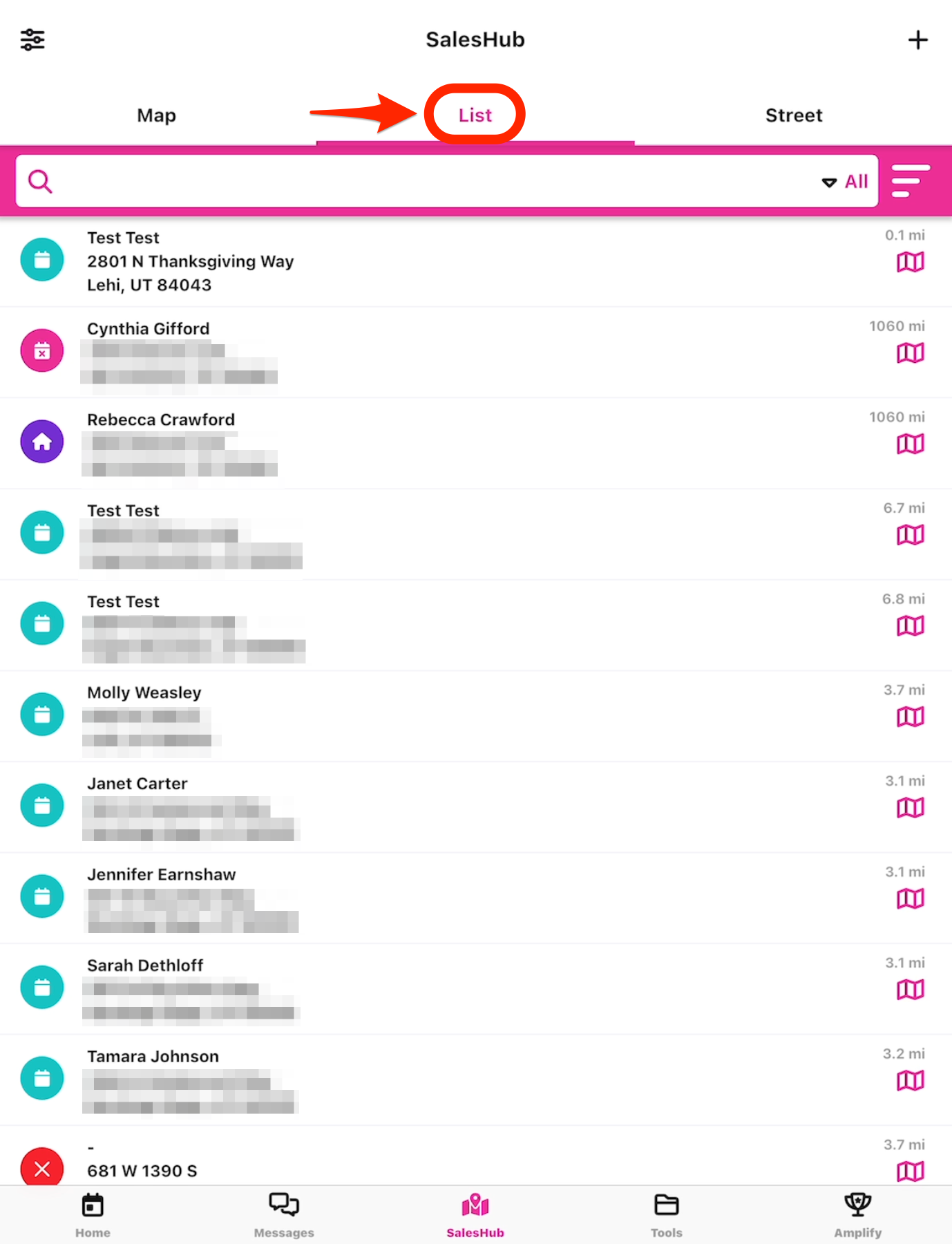The image size is (952, 1244).
Task: Select the List tab
Action: click(475, 115)
